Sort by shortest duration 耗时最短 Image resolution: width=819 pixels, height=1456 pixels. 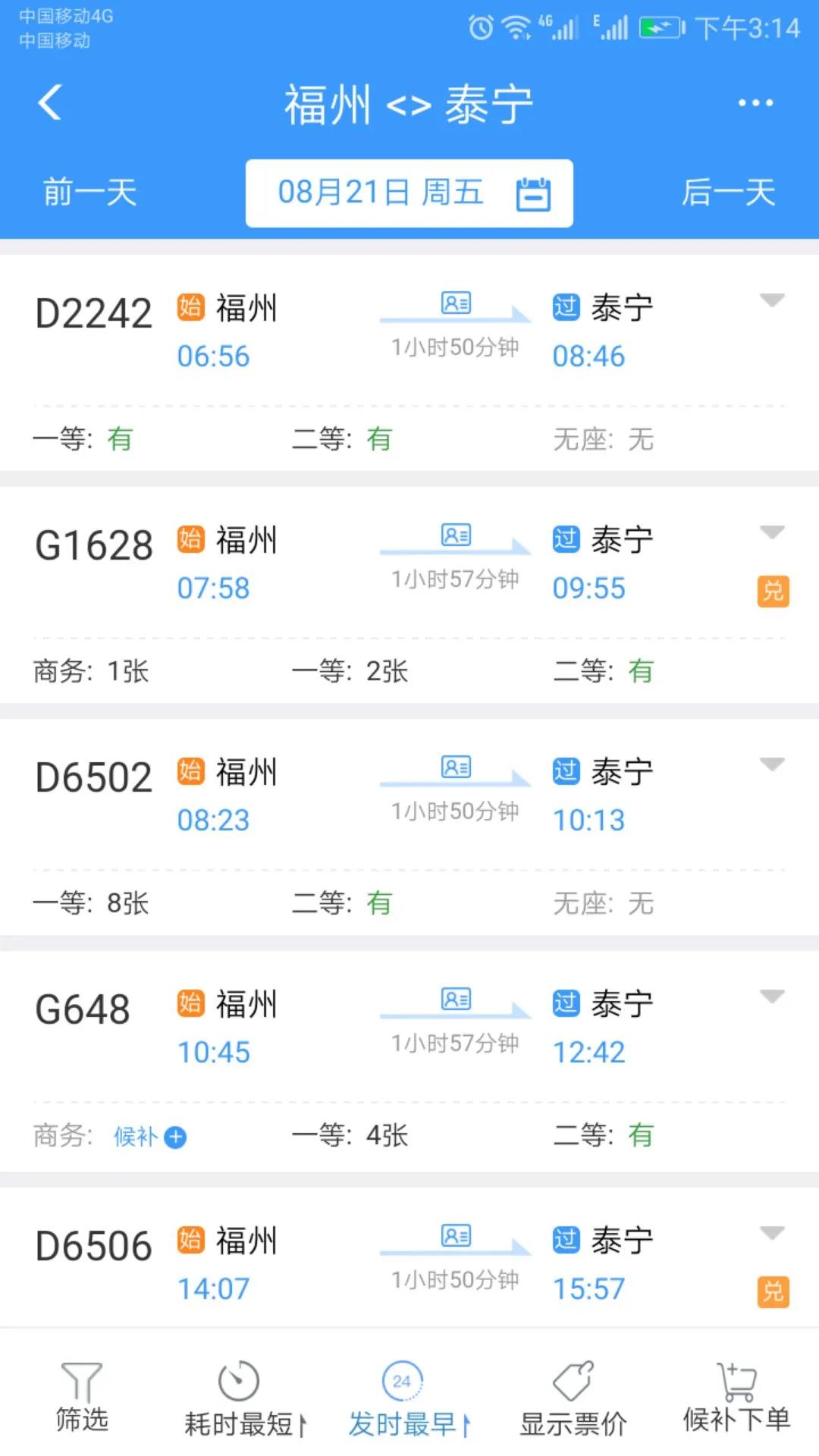coord(246,1400)
